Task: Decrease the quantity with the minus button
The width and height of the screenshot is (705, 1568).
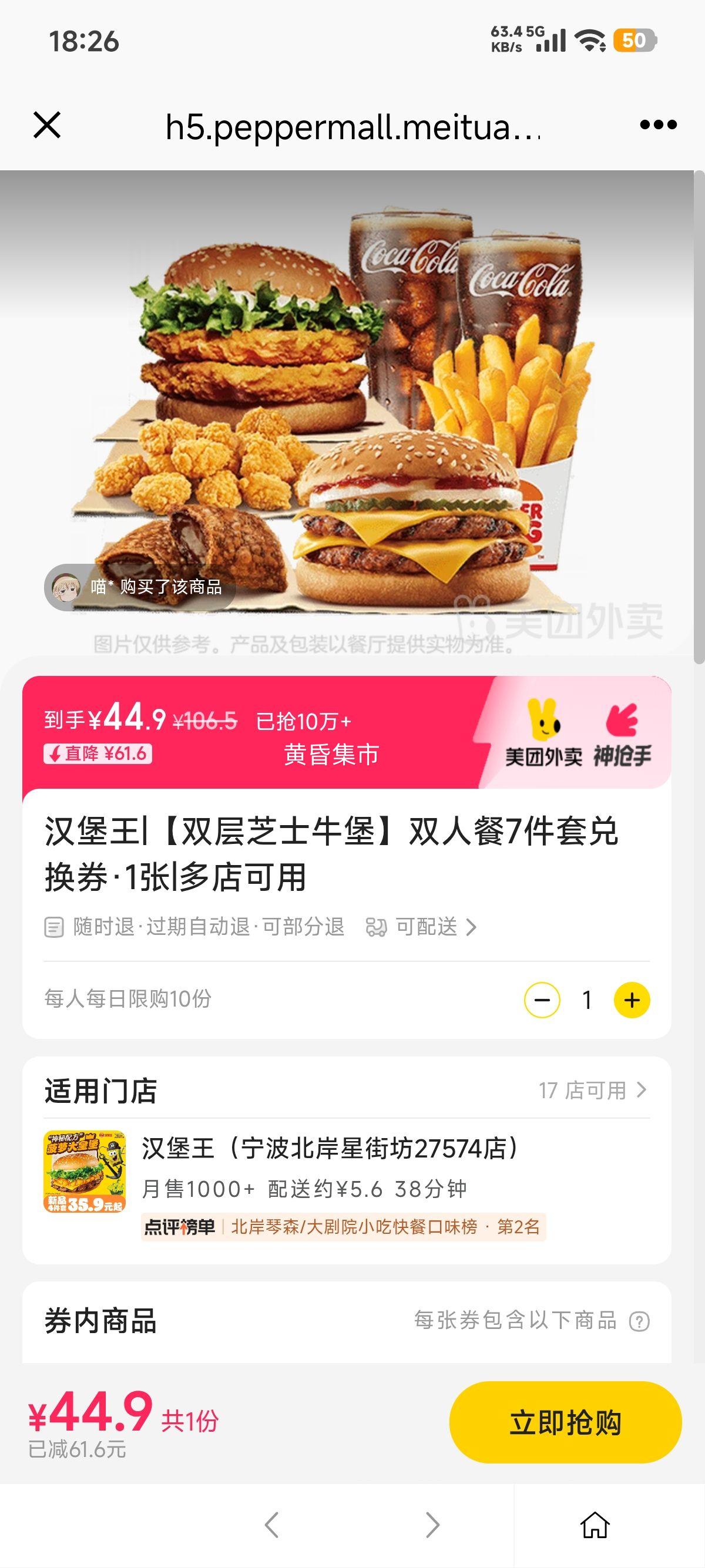Action: tap(542, 1000)
